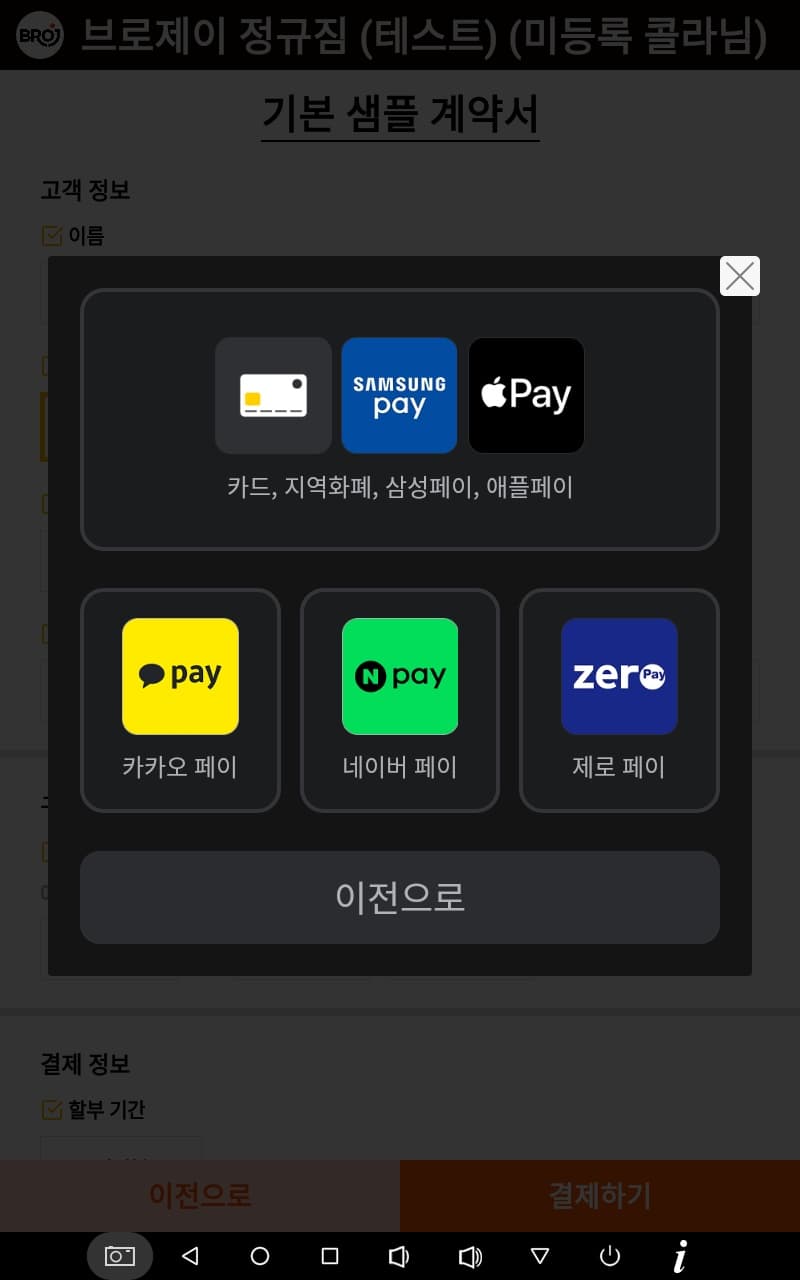
Task: Select the Apple Pay icon
Action: [526, 395]
